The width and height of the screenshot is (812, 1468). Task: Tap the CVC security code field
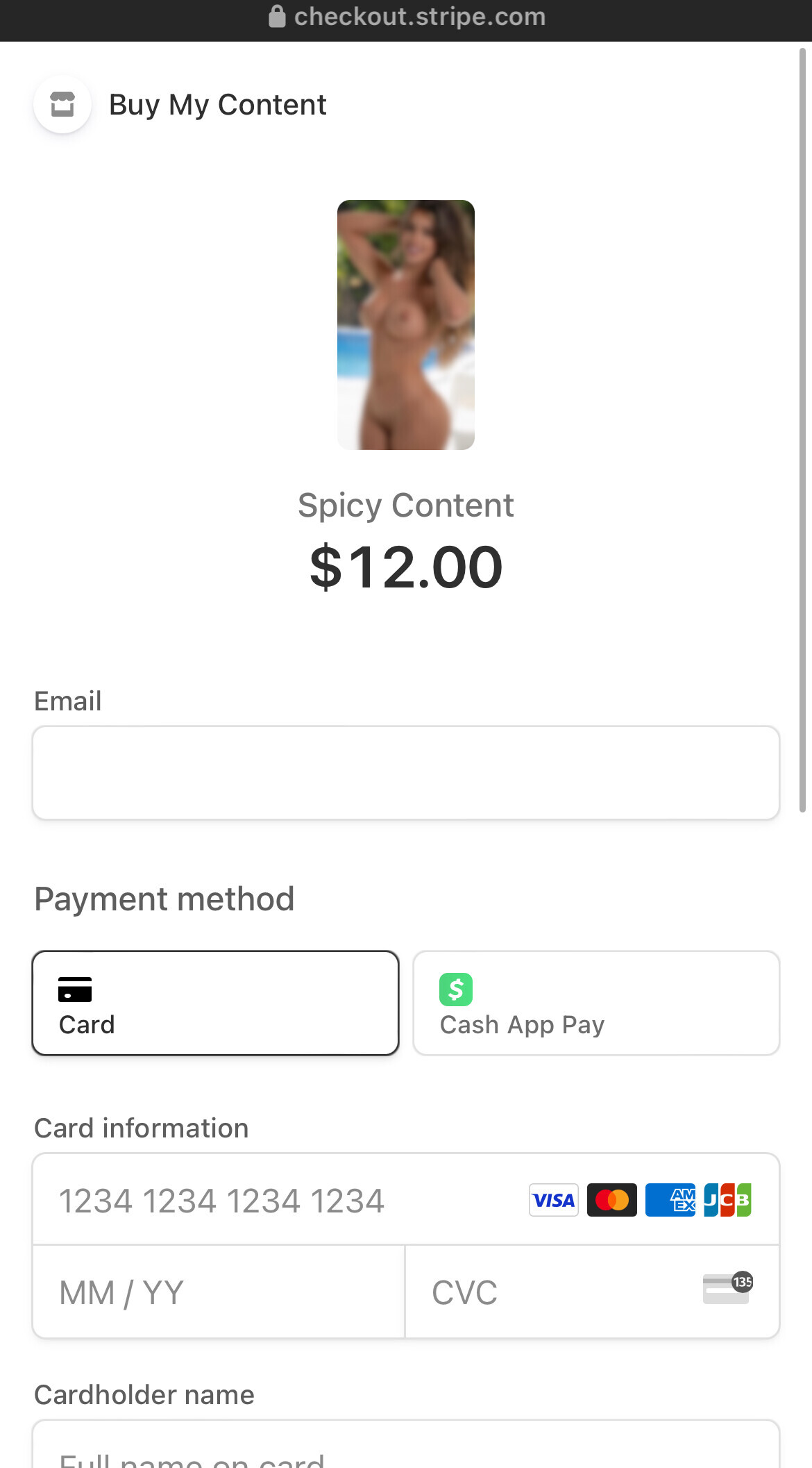(555, 1292)
